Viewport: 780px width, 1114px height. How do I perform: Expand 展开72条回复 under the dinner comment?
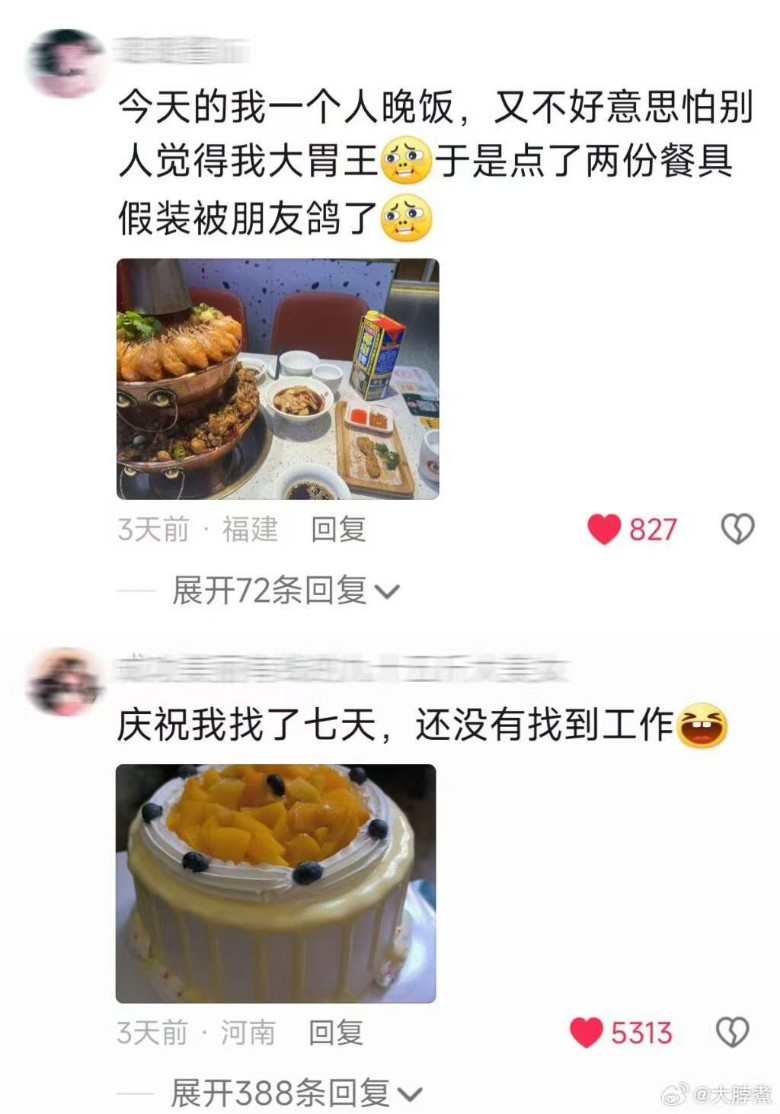click(285, 591)
